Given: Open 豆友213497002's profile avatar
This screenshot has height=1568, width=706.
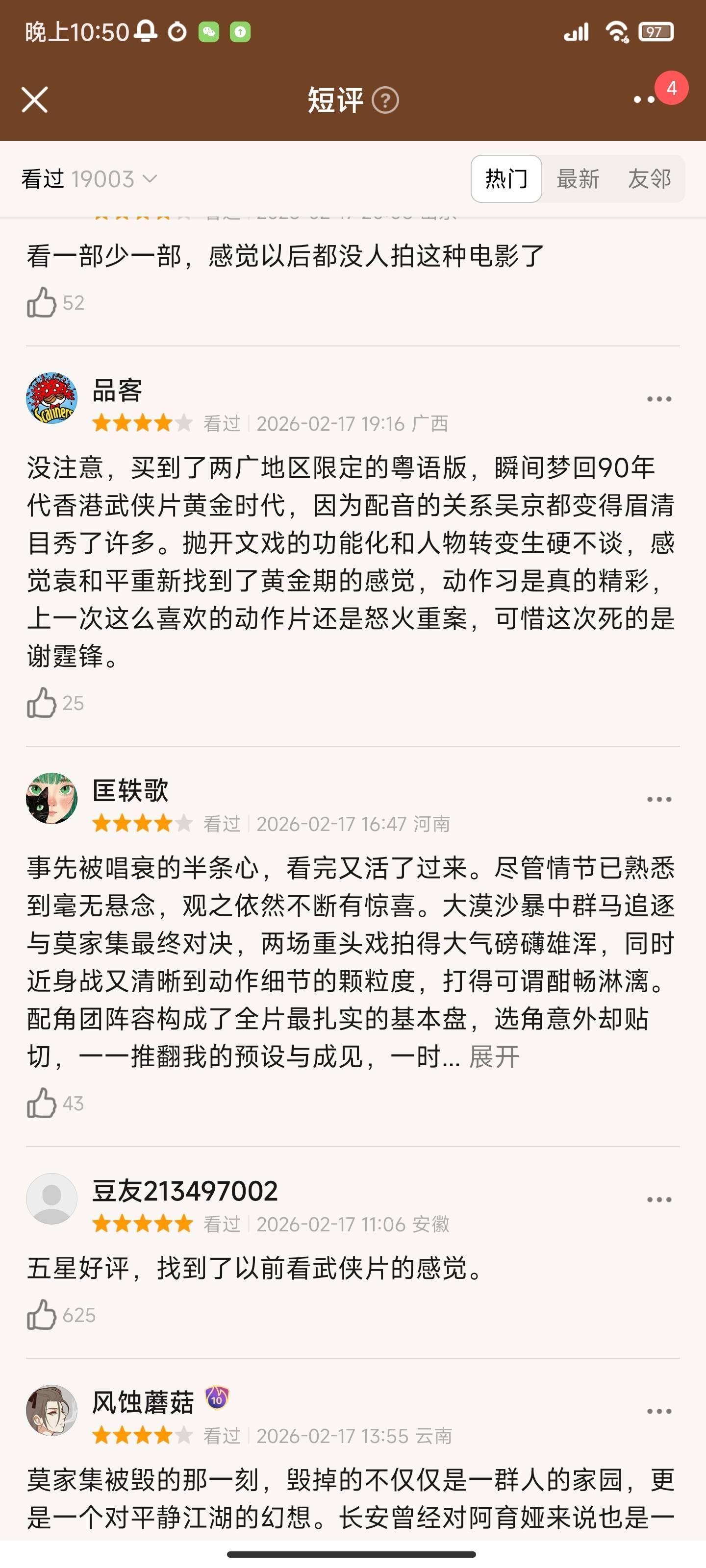Looking at the screenshot, I should pos(52,1199).
